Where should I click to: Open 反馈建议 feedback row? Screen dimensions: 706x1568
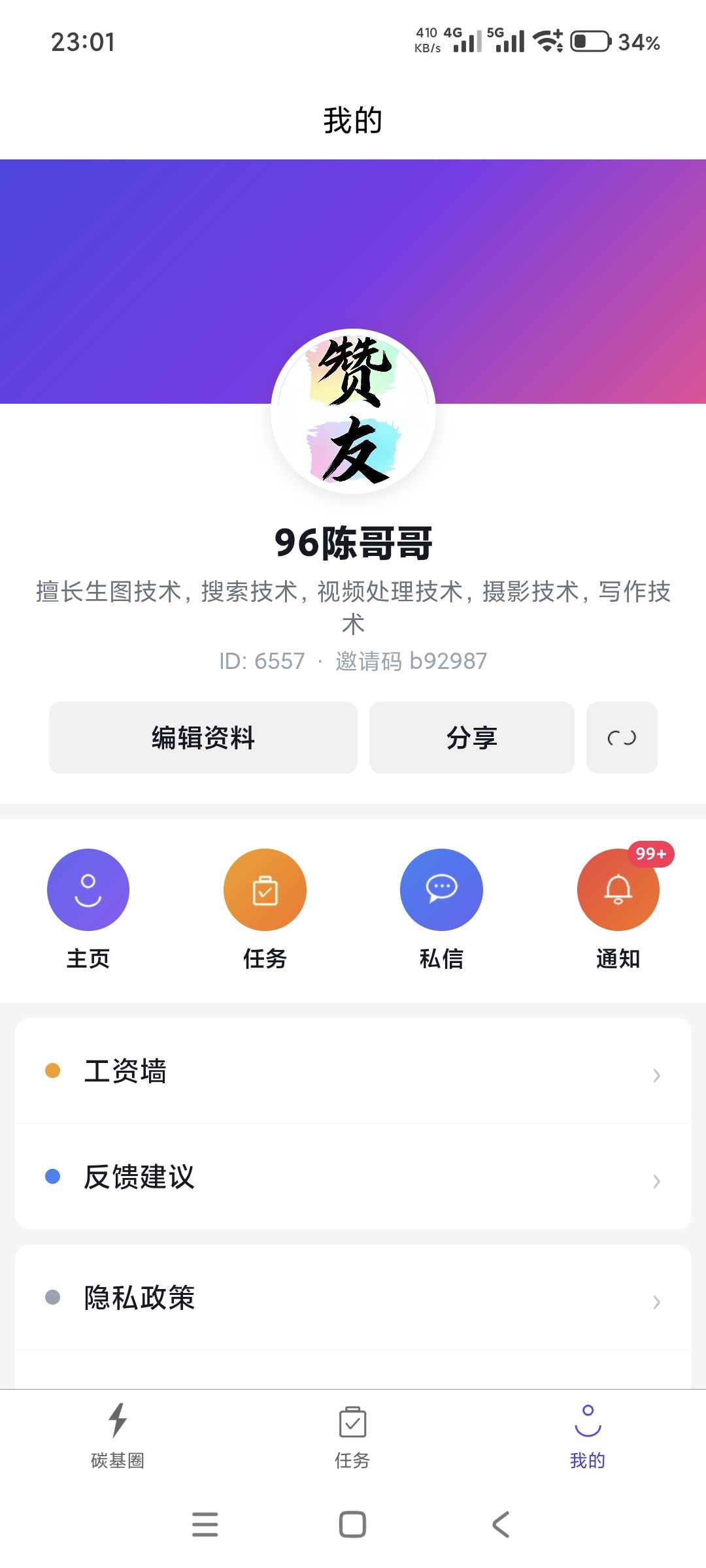tap(353, 1177)
